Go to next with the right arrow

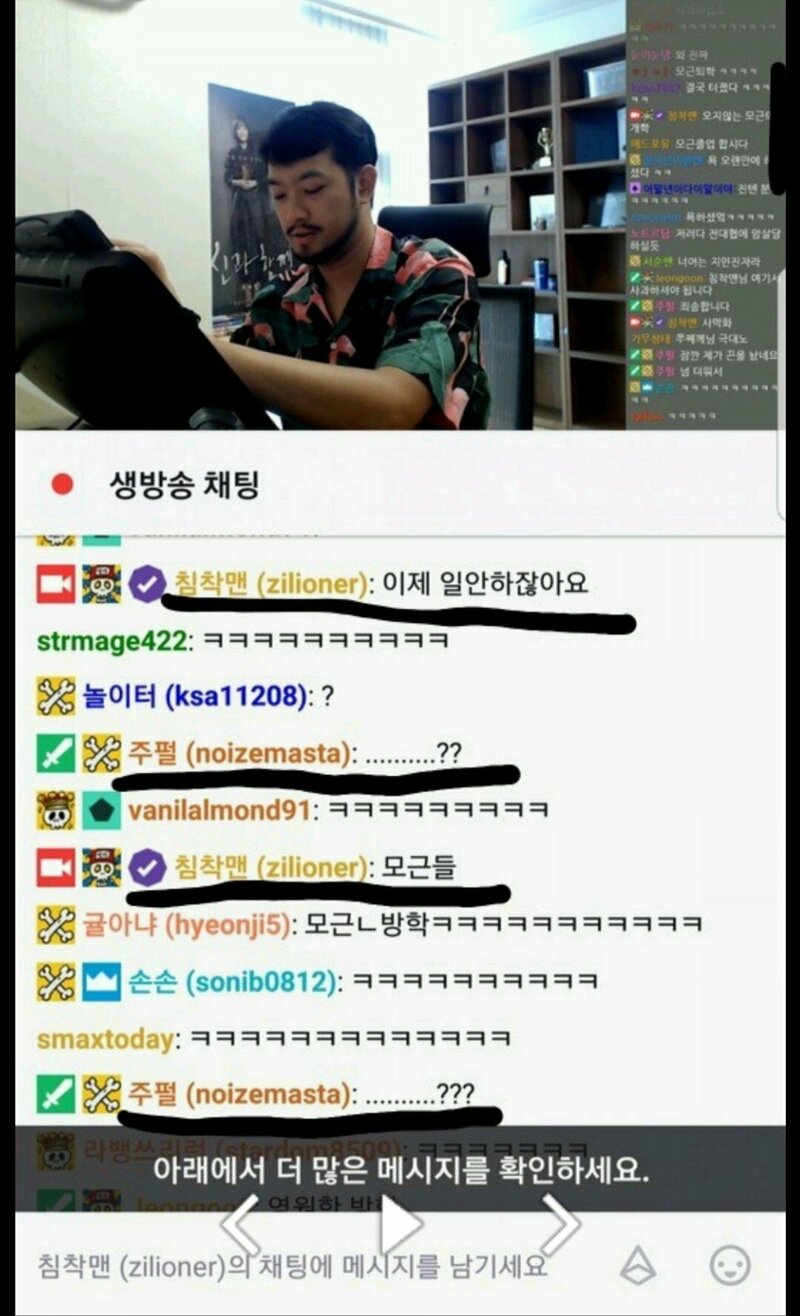(x=559, y=1225)
